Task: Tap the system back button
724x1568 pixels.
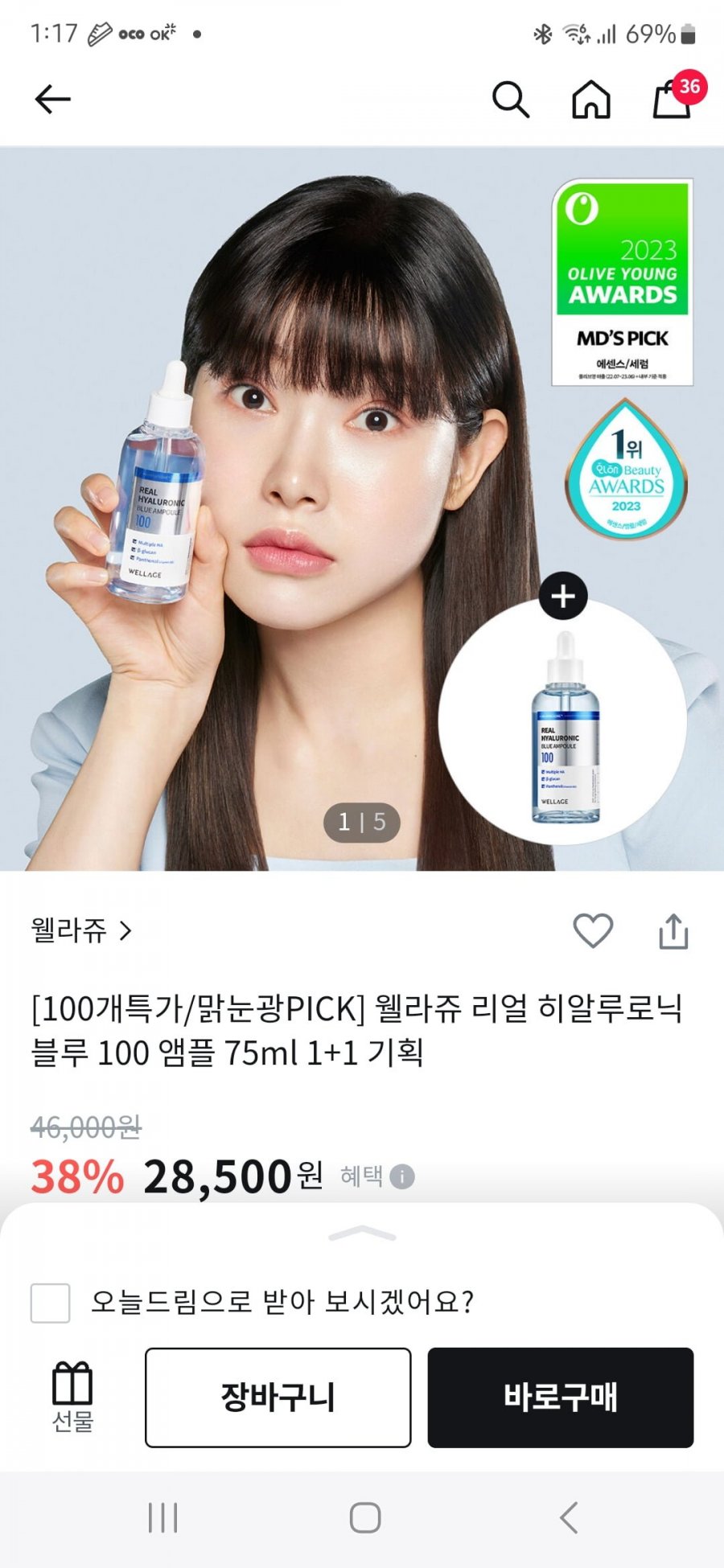Action: coord(569,1518)
